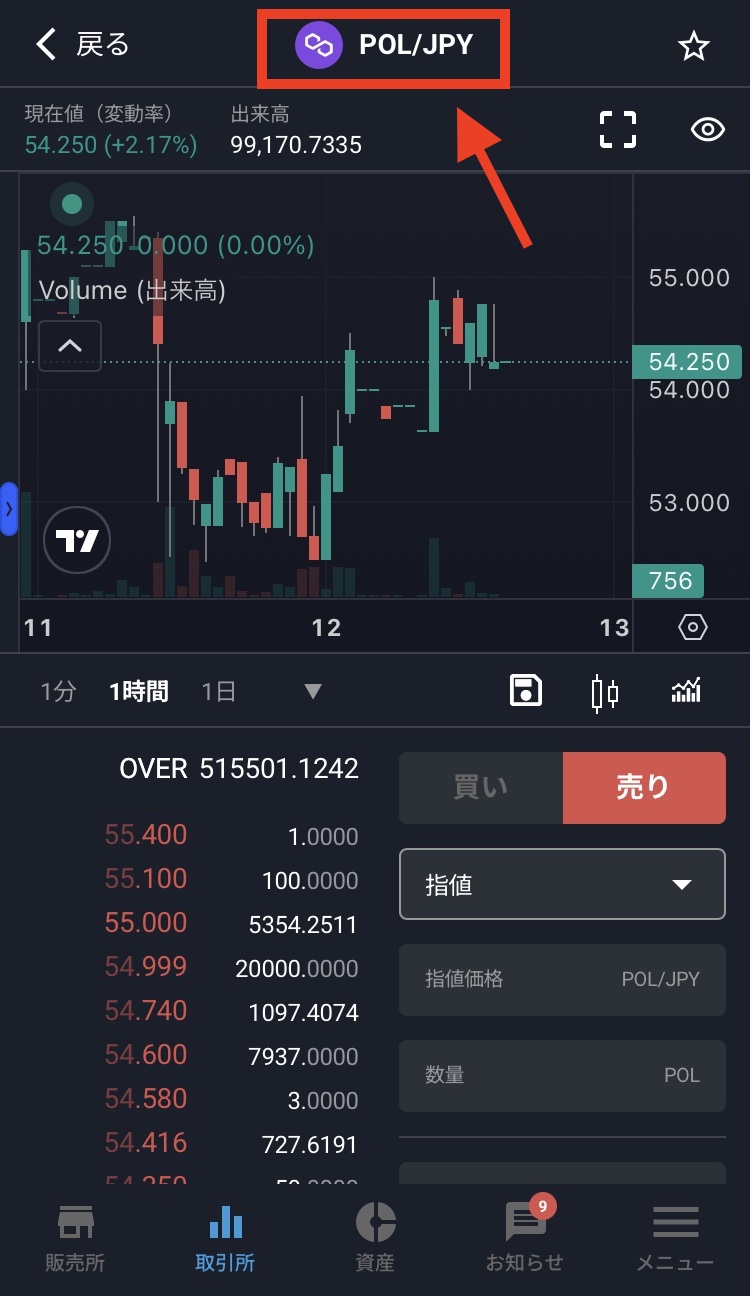This screenshot has width=750, height=1296.
Task: Expand the chart to fullscreen
Action: pyautogui.click(x=617, y=130)
